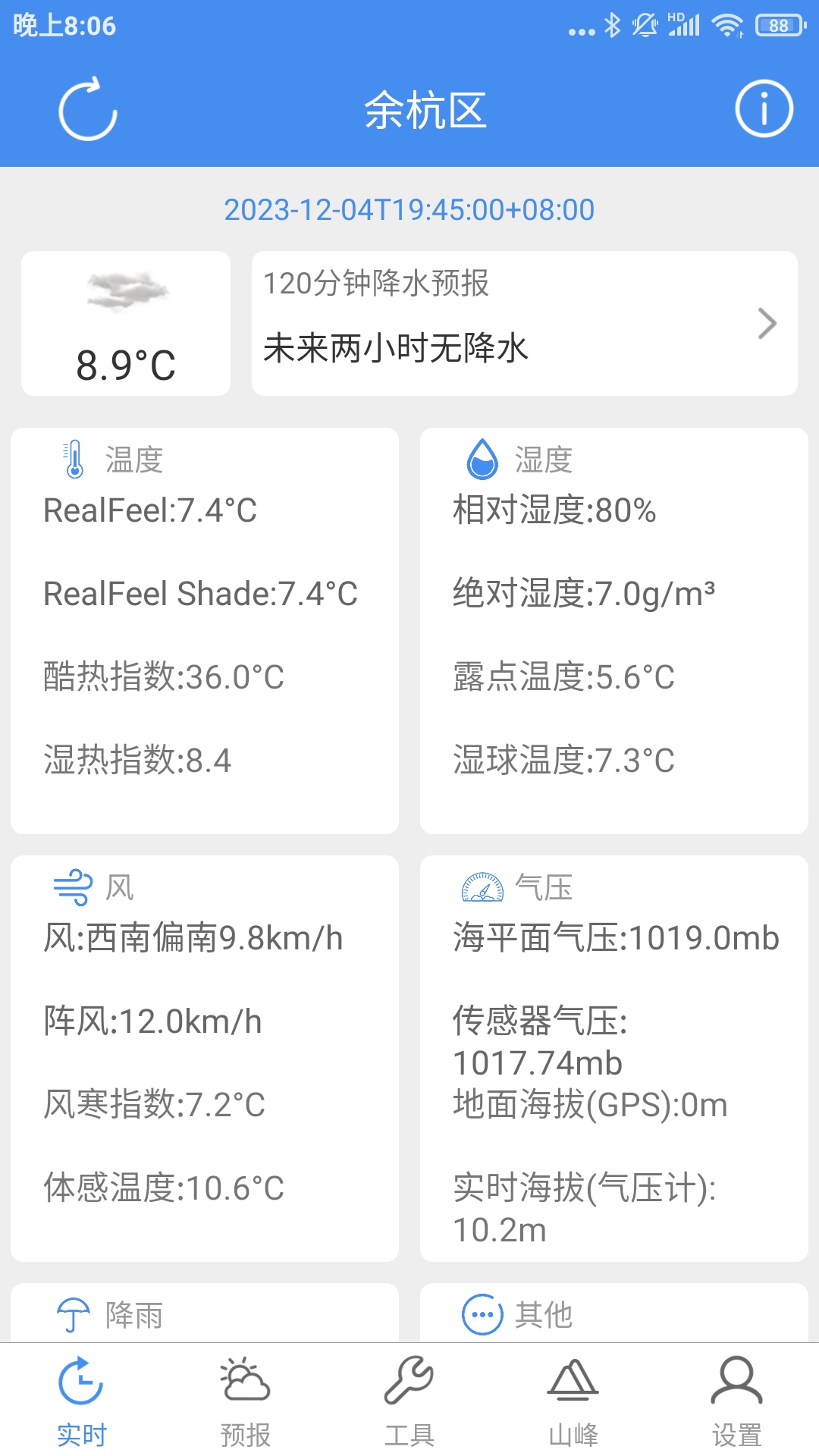Click the wind icon on 风 card
The height and width of the screenshot is (1456, 819).
[72, 886]
